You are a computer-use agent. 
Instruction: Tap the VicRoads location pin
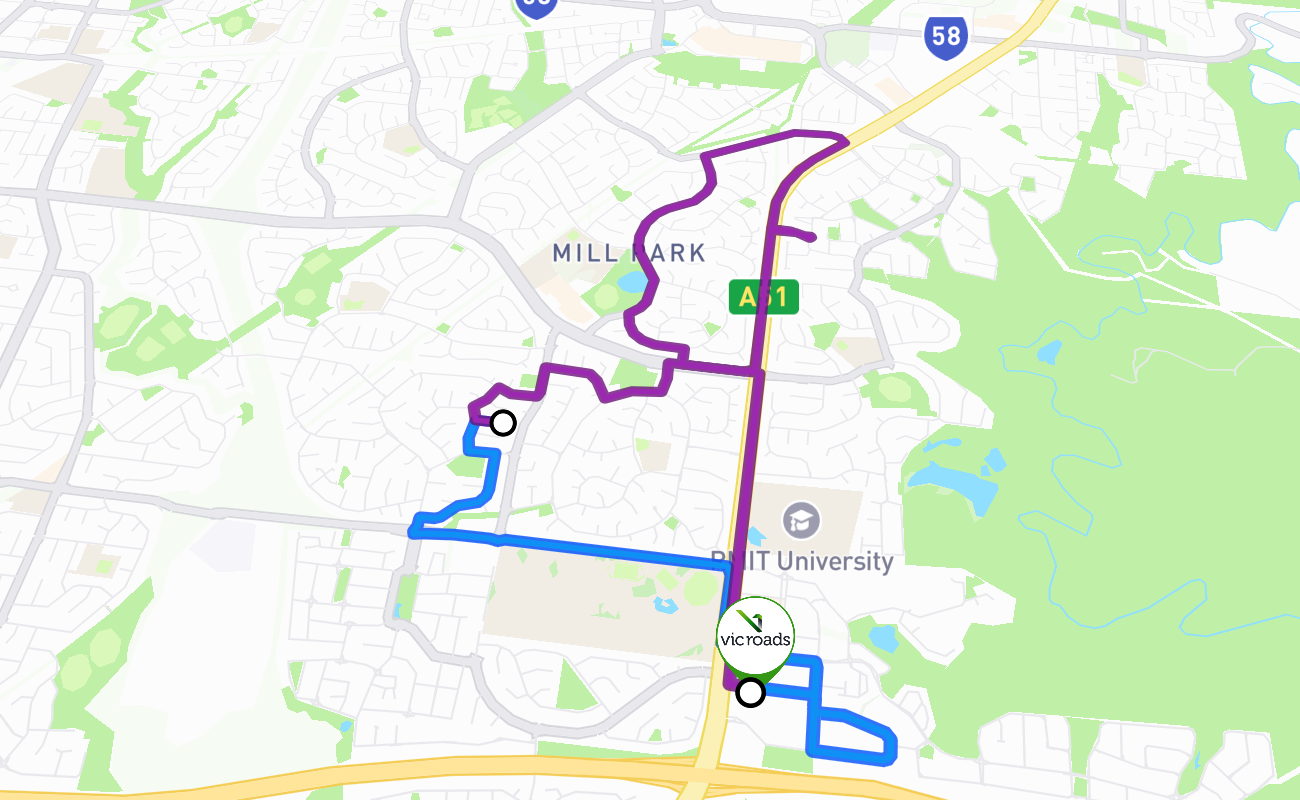tap(755, 634)
